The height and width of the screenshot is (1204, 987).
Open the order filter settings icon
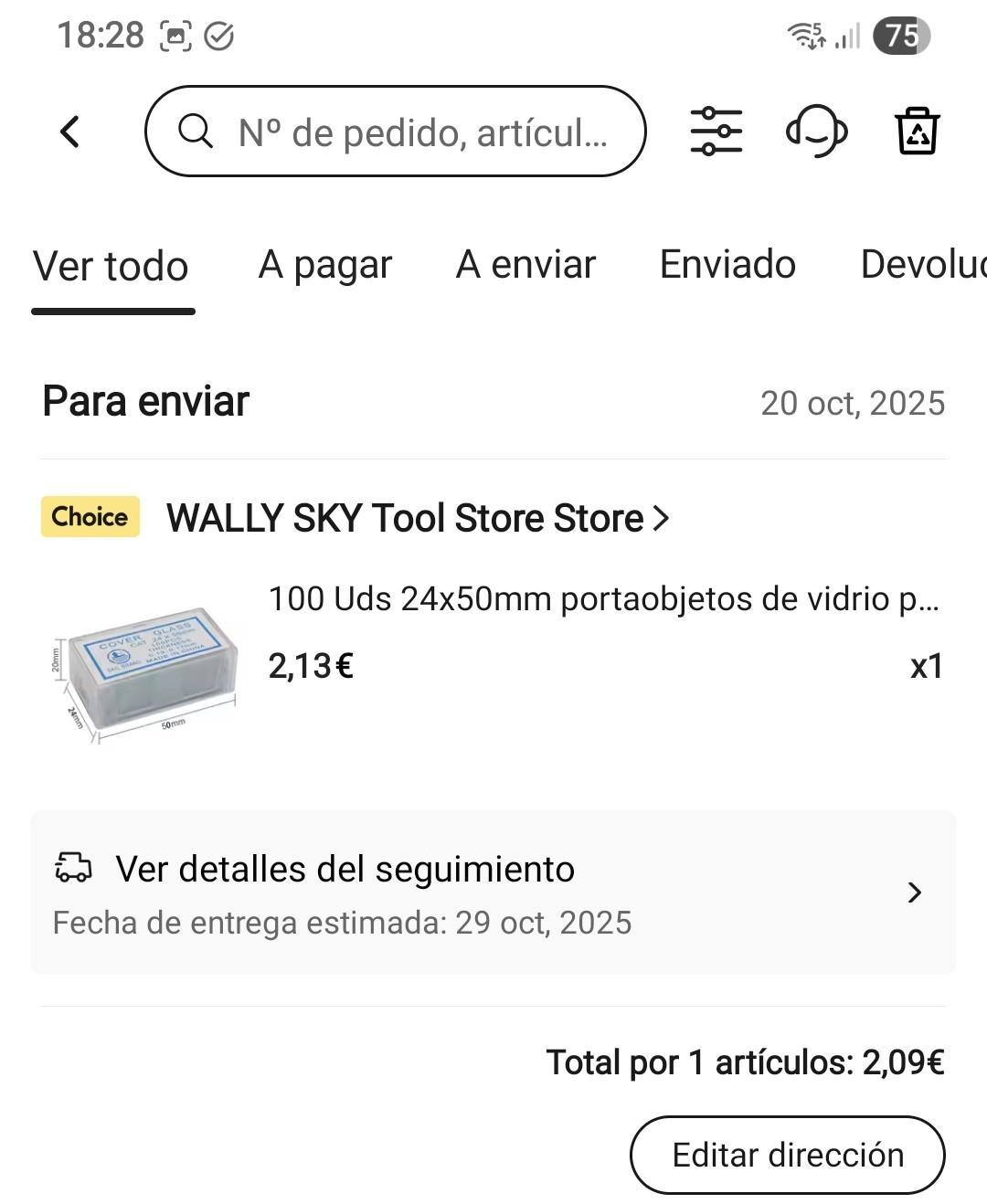pyautogui.click(x=716, y=132)
